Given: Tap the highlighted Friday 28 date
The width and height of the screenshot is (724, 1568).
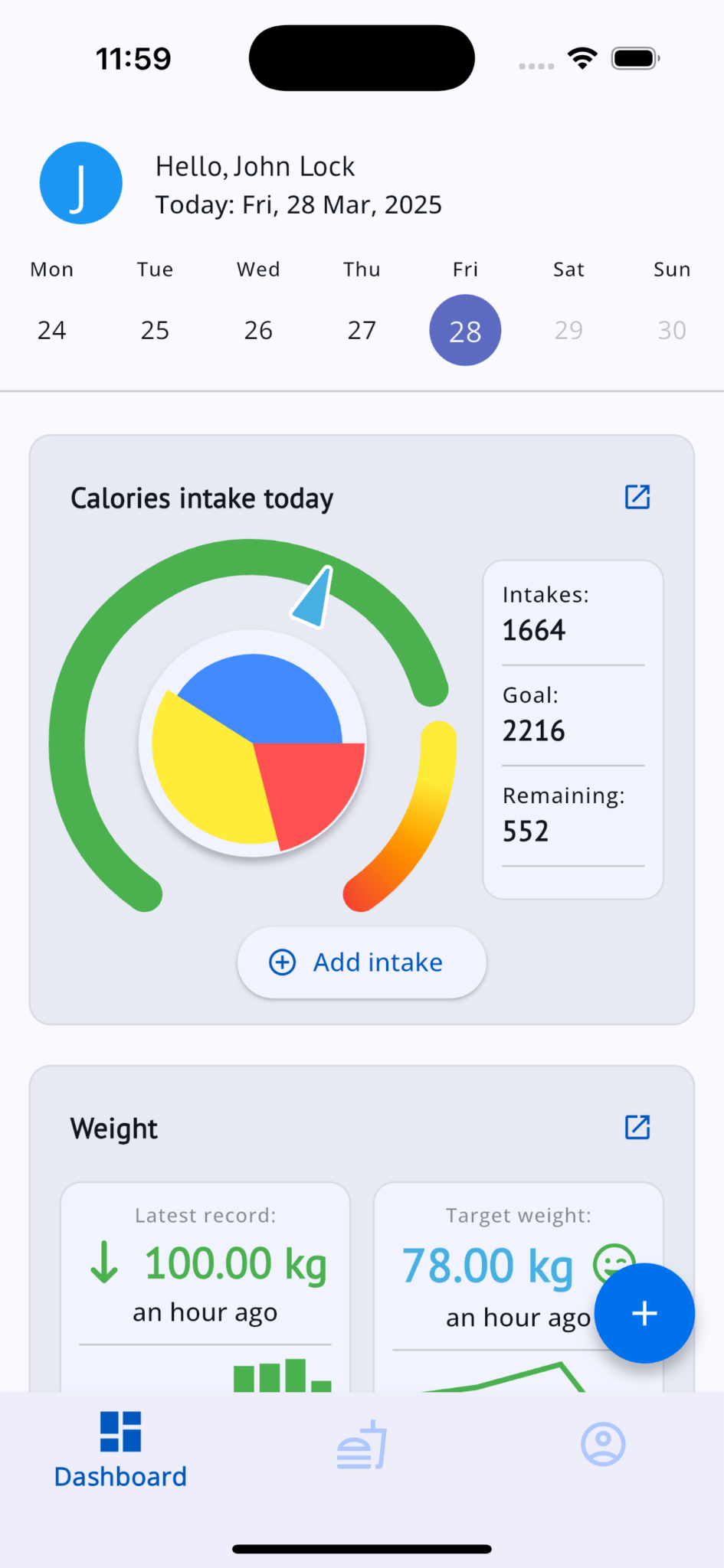Looking at the screenshot, I should point(465,330).
